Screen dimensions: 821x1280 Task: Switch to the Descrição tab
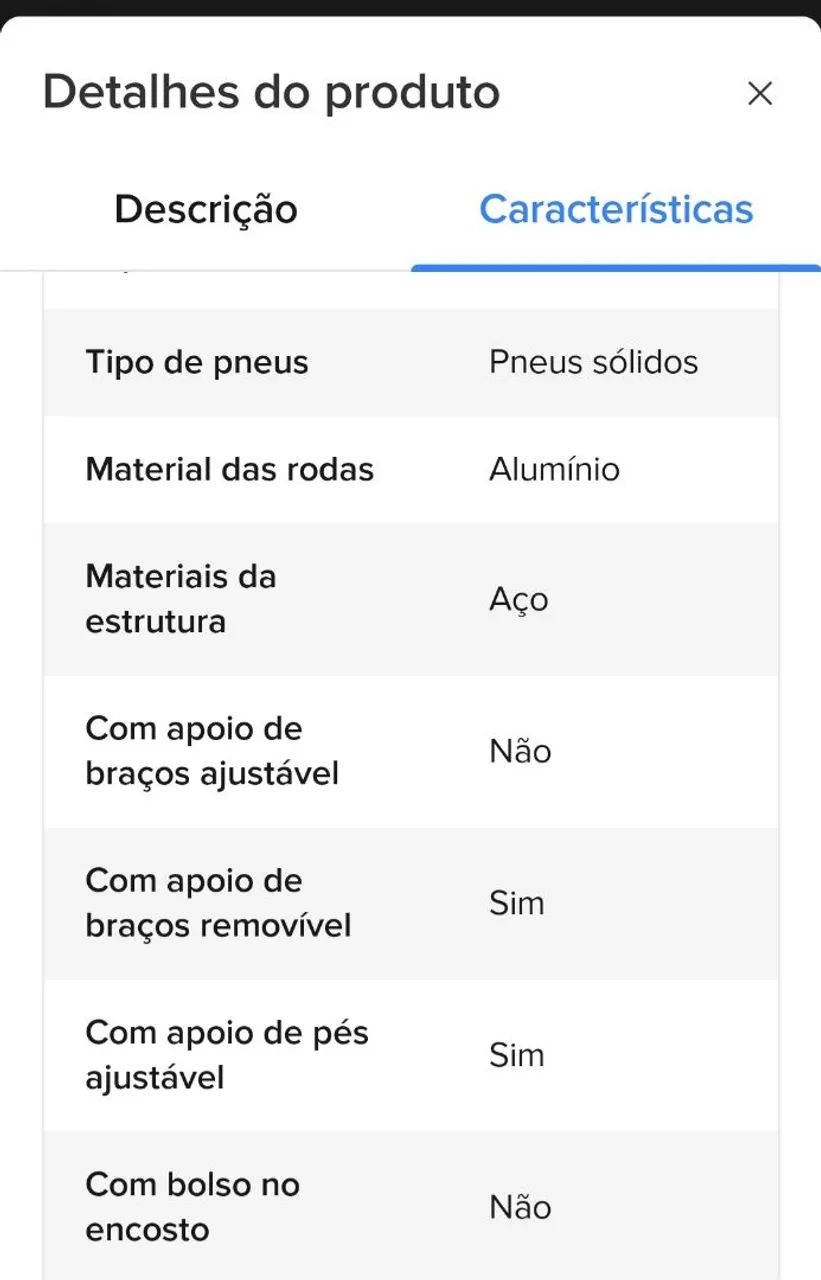(x=205, y=209)
